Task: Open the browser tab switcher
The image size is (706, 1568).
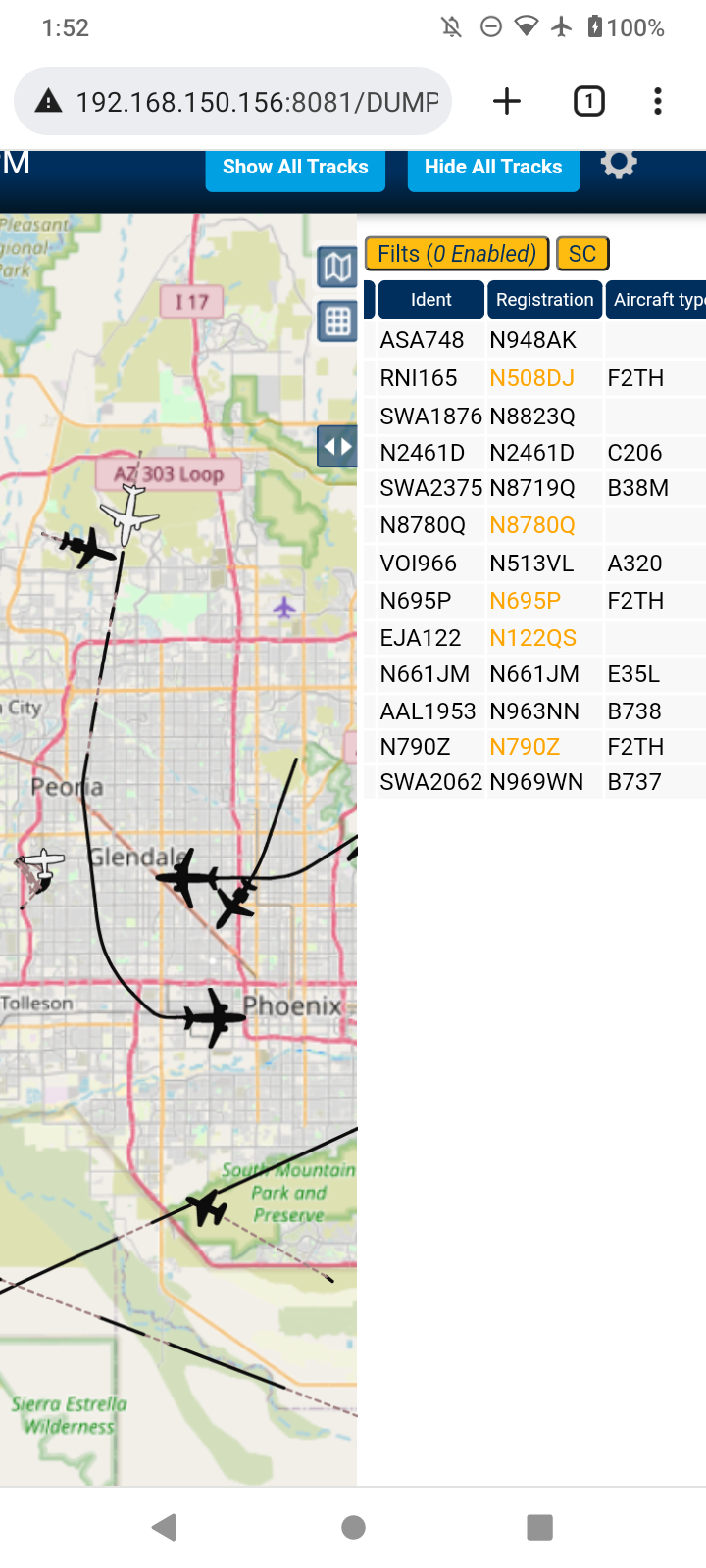Action: coord(589,101)
